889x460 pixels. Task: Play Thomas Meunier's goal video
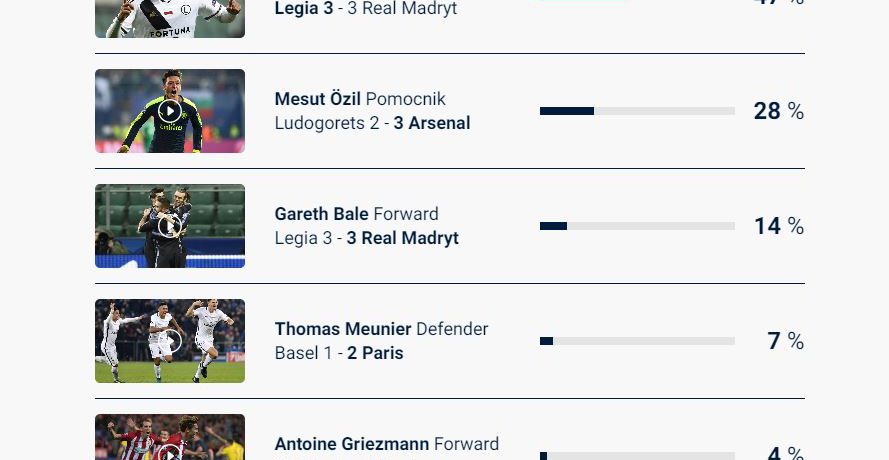click(x=170, y=341)
